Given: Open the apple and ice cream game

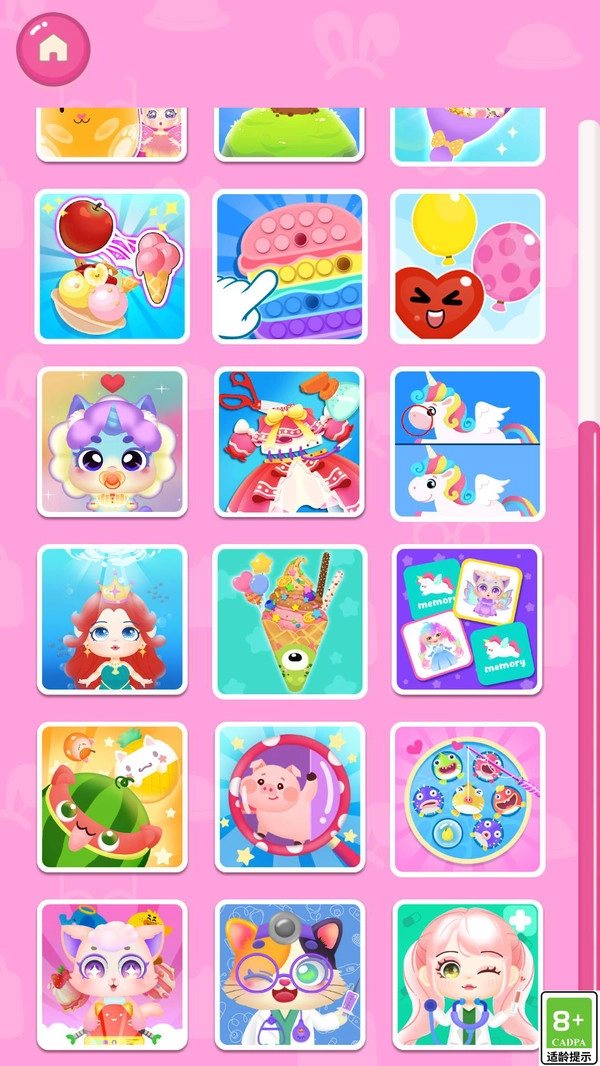Looking at the screenshot, I should tap(112, 265).
